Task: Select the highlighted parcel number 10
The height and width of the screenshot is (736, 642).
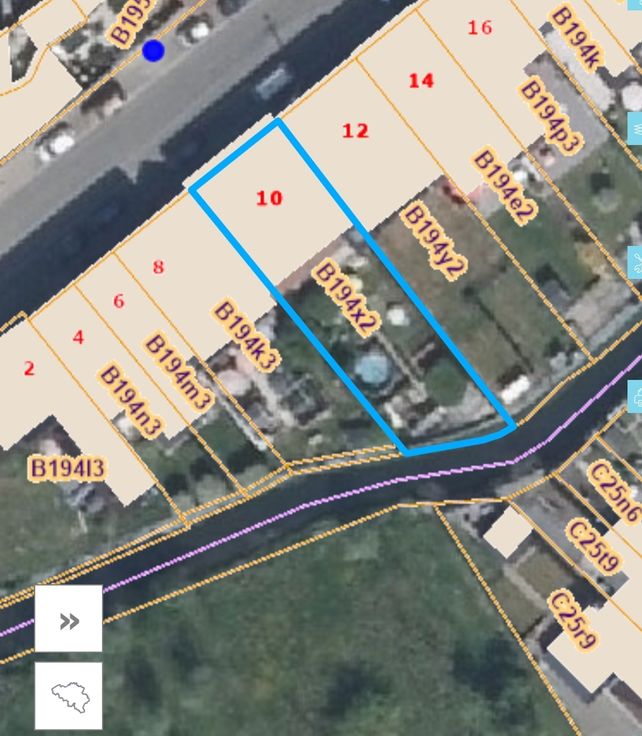Action: click(269, 198)
